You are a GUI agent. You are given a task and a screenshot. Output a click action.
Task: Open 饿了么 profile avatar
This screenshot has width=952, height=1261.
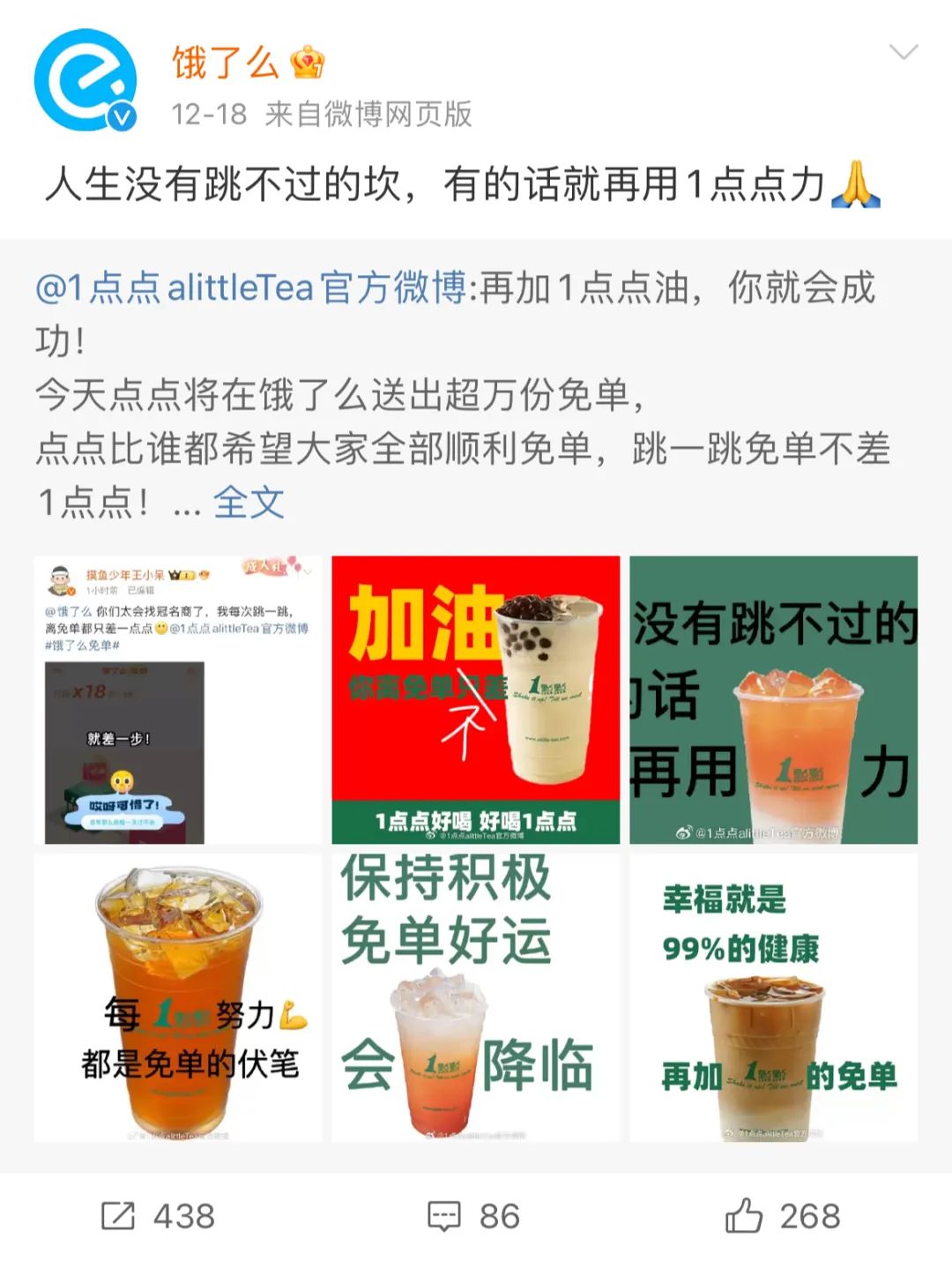(x=85, y=79)
